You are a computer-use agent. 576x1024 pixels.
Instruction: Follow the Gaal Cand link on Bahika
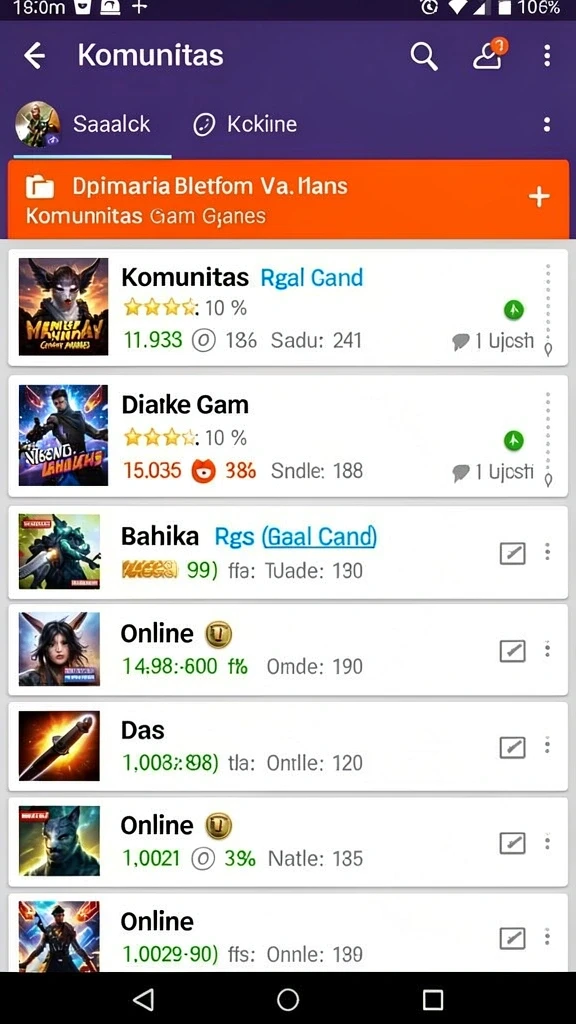pyautogui.click(x=319, y=537)
